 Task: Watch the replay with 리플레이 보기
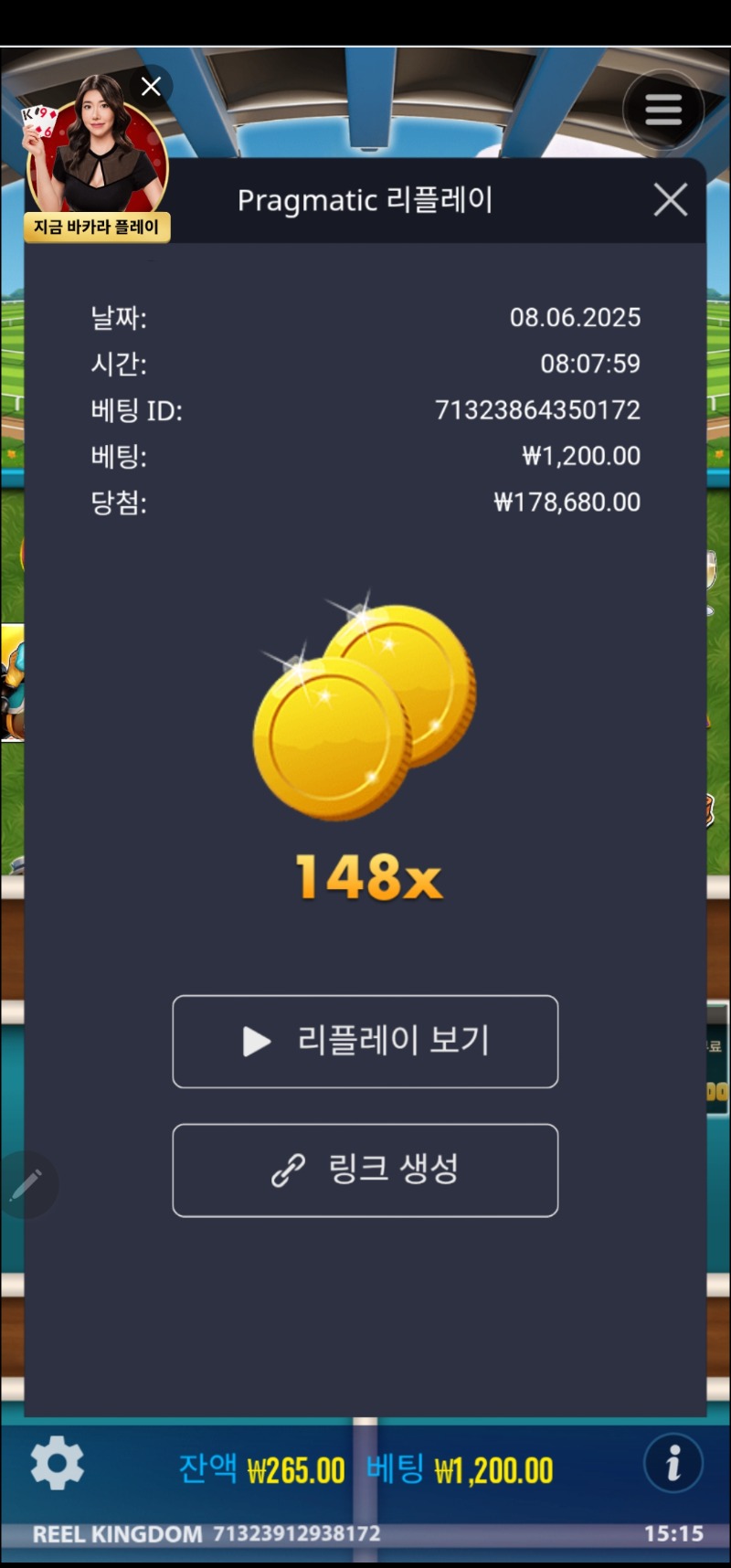pos(365,1042)
